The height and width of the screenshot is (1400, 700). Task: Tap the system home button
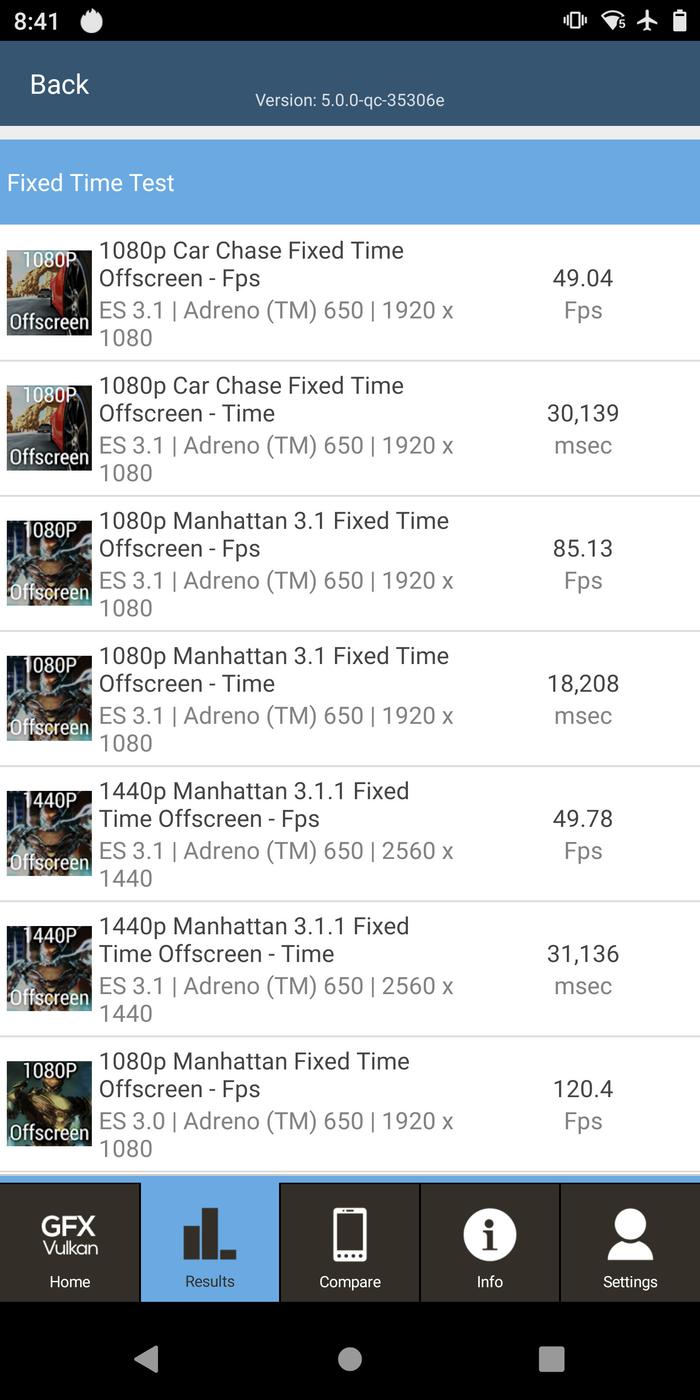pos(350,1358)
